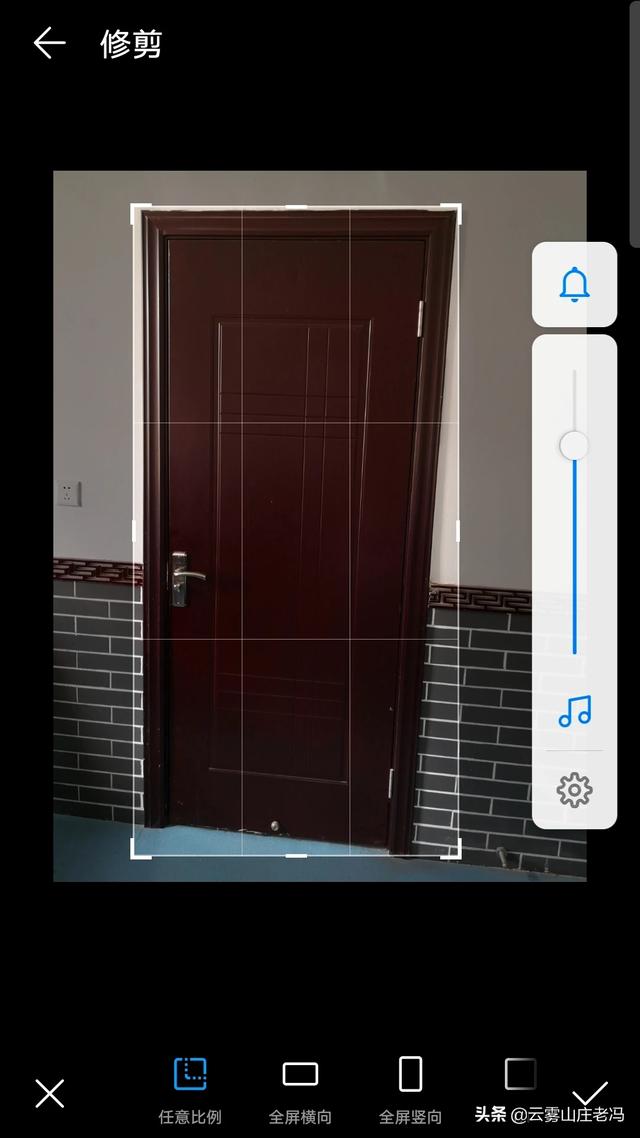Go back from the crop screen

click(x=48, y=43)
